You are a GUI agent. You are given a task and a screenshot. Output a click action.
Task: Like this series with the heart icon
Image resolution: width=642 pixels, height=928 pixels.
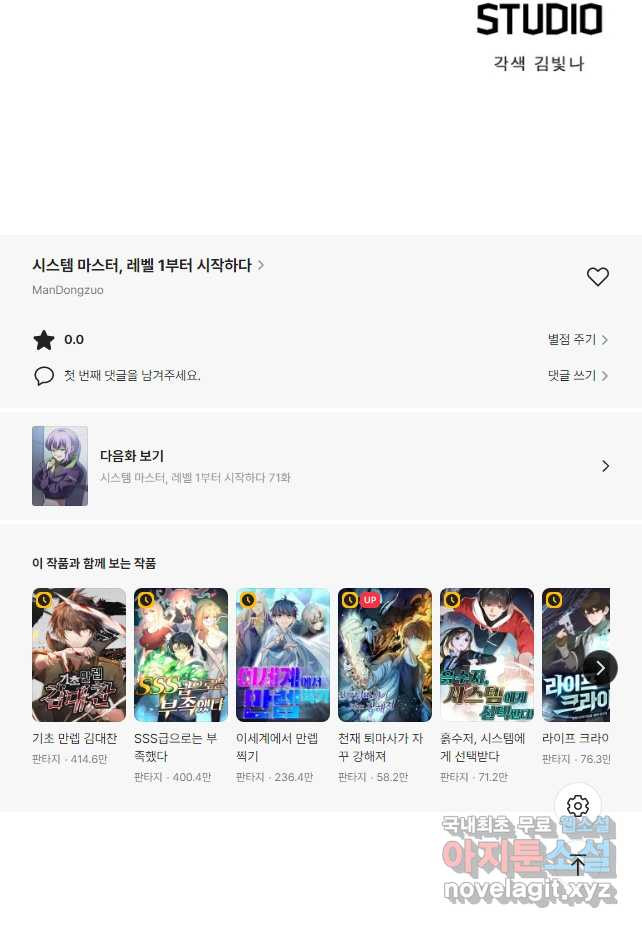597,277
